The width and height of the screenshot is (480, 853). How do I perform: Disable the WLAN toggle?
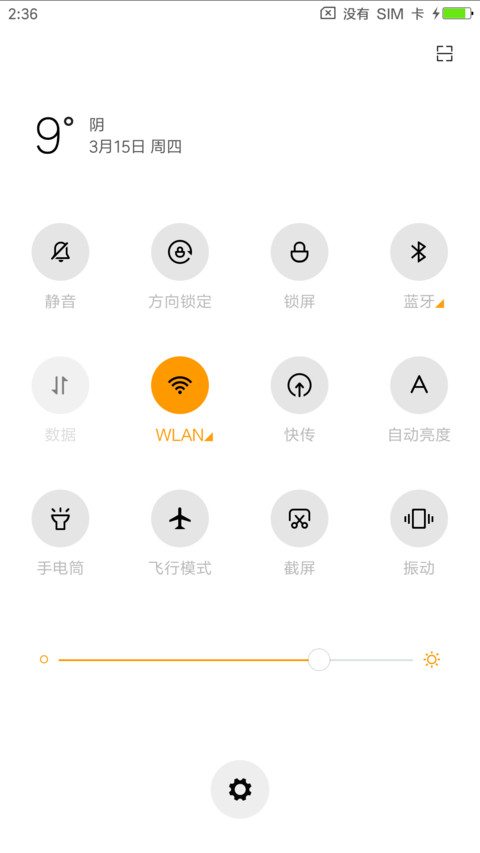tap(180, 385)
